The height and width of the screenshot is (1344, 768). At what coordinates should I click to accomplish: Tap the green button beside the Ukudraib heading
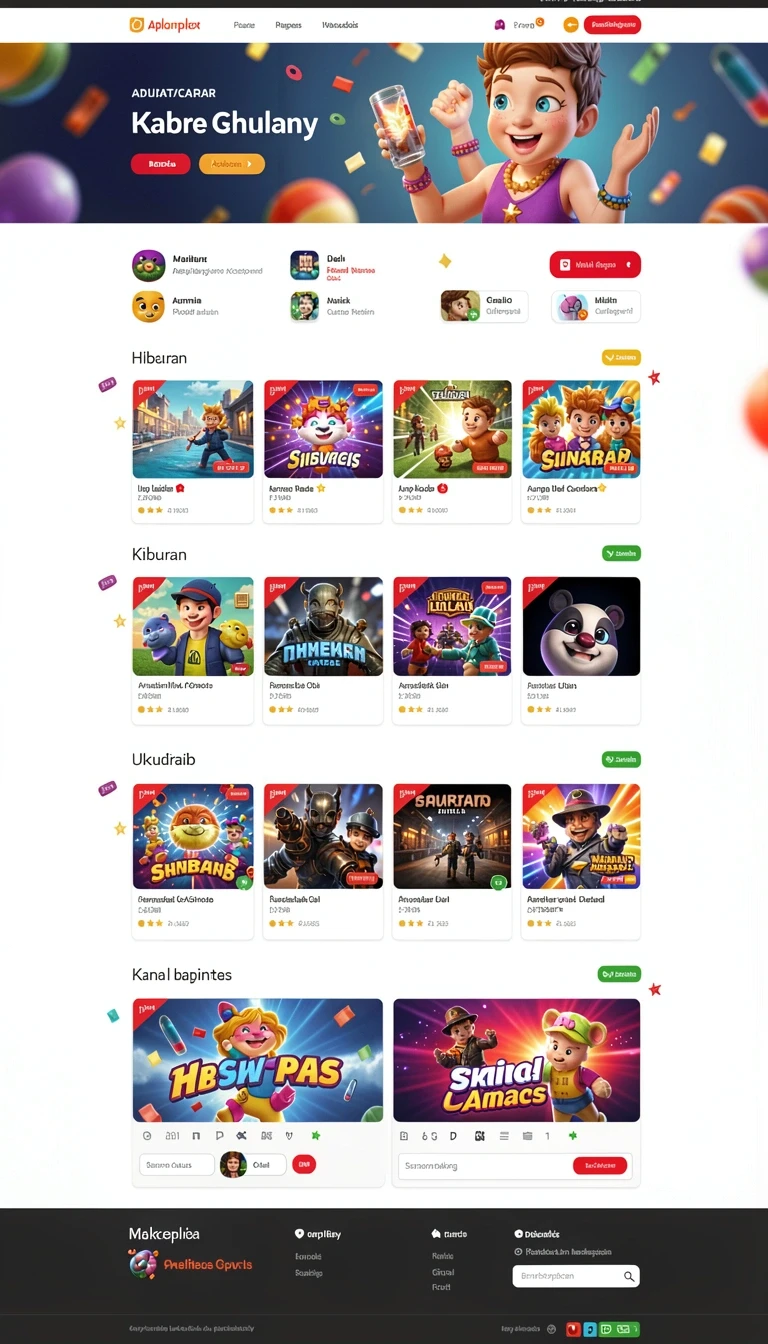pos(621,759)
